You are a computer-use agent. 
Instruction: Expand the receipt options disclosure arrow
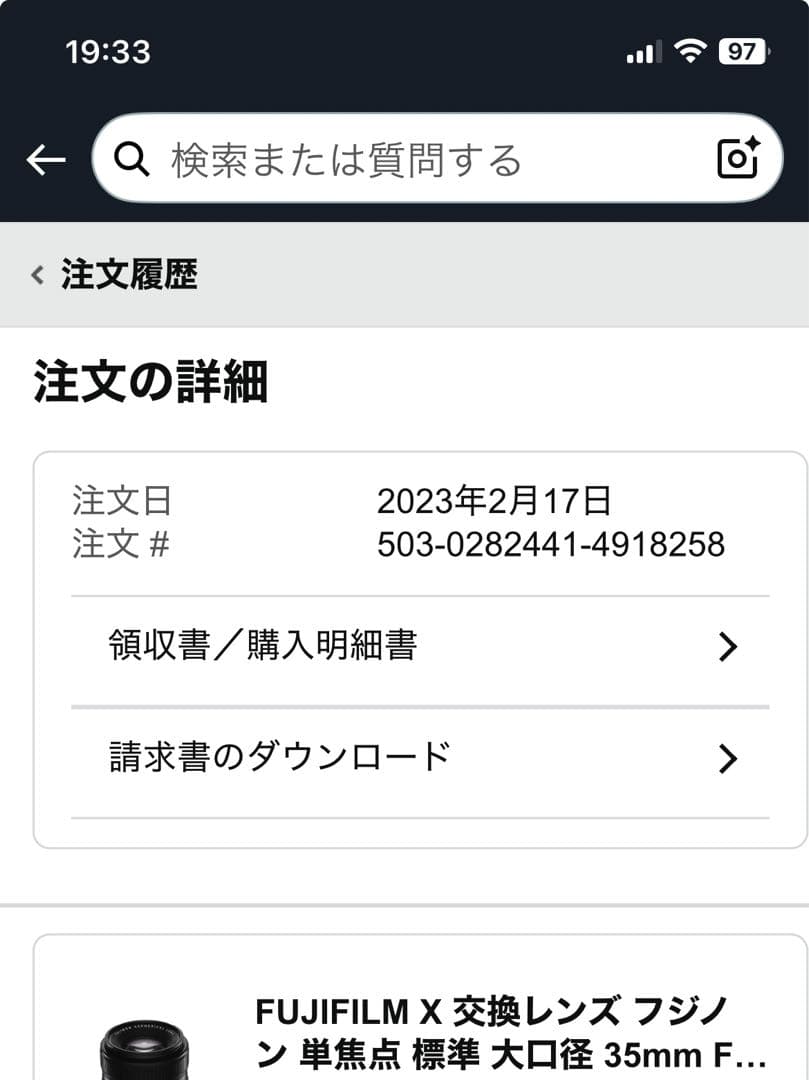coord(729,647)
